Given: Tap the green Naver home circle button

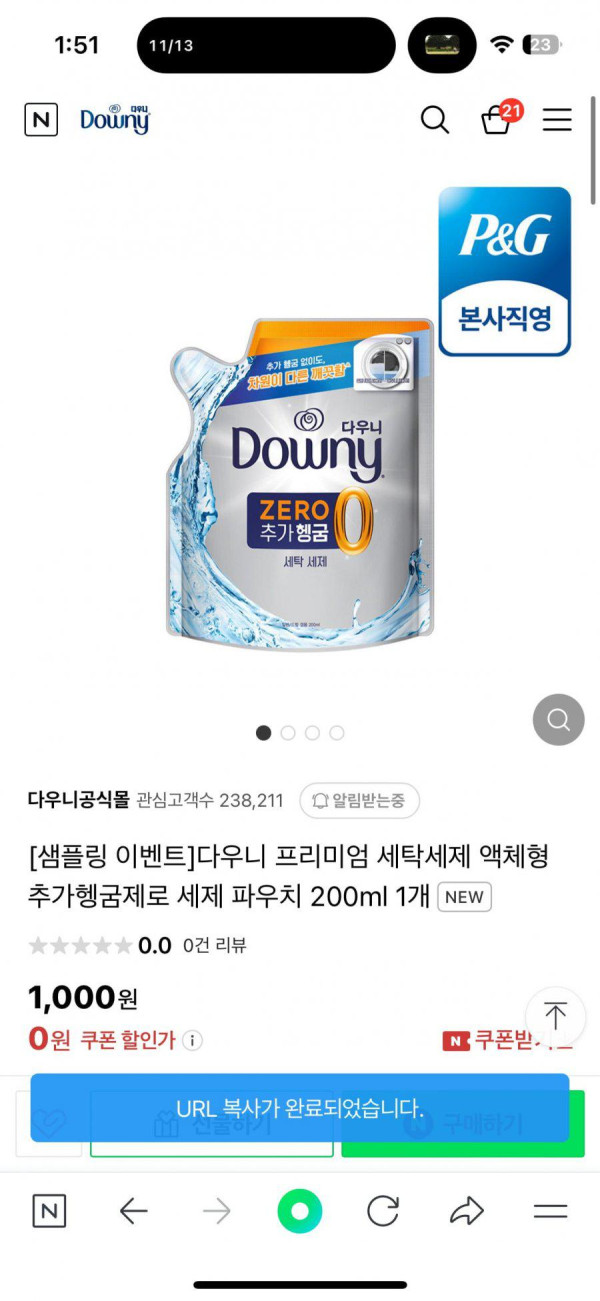Looking at the screenshot, I should coord(300,1212).
